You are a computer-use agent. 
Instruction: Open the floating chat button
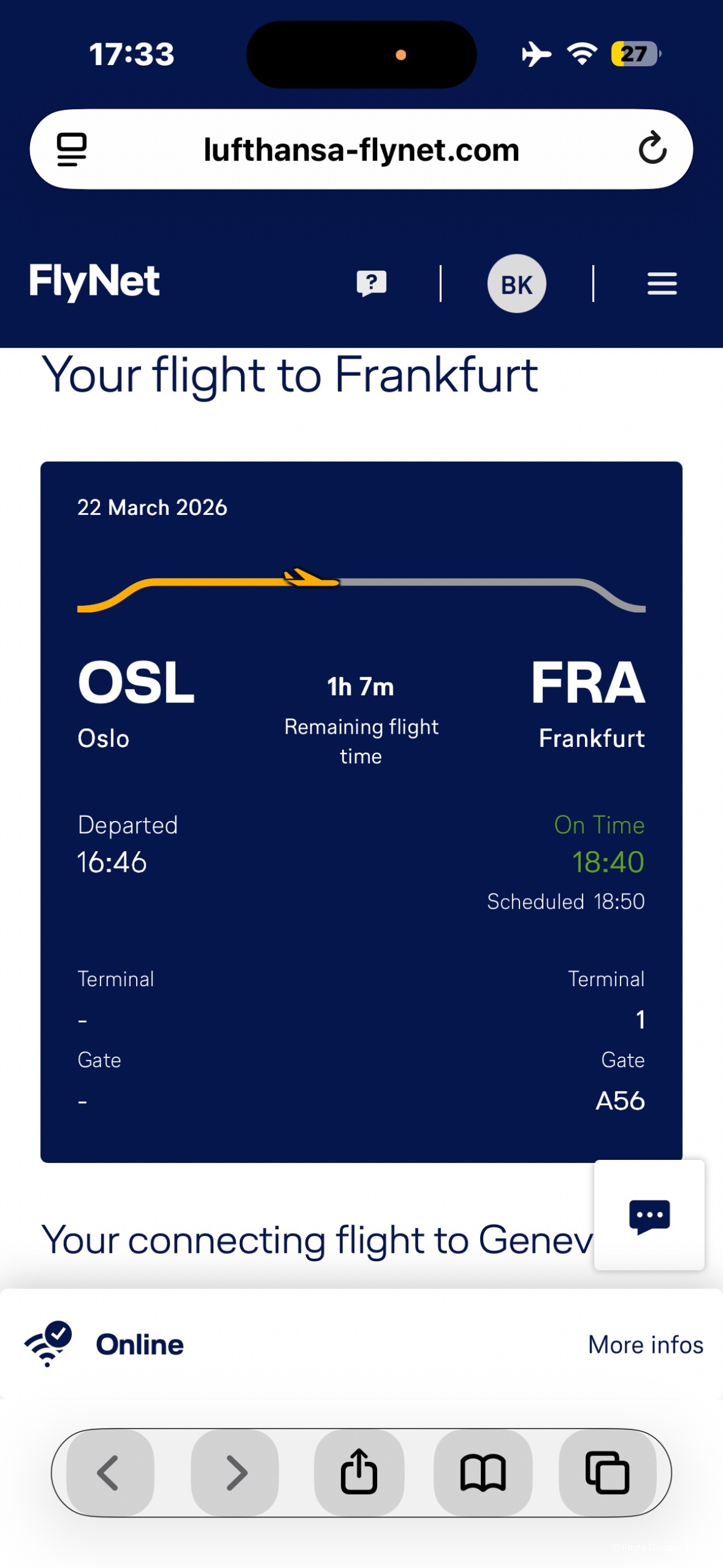(x=649, y=1215)
